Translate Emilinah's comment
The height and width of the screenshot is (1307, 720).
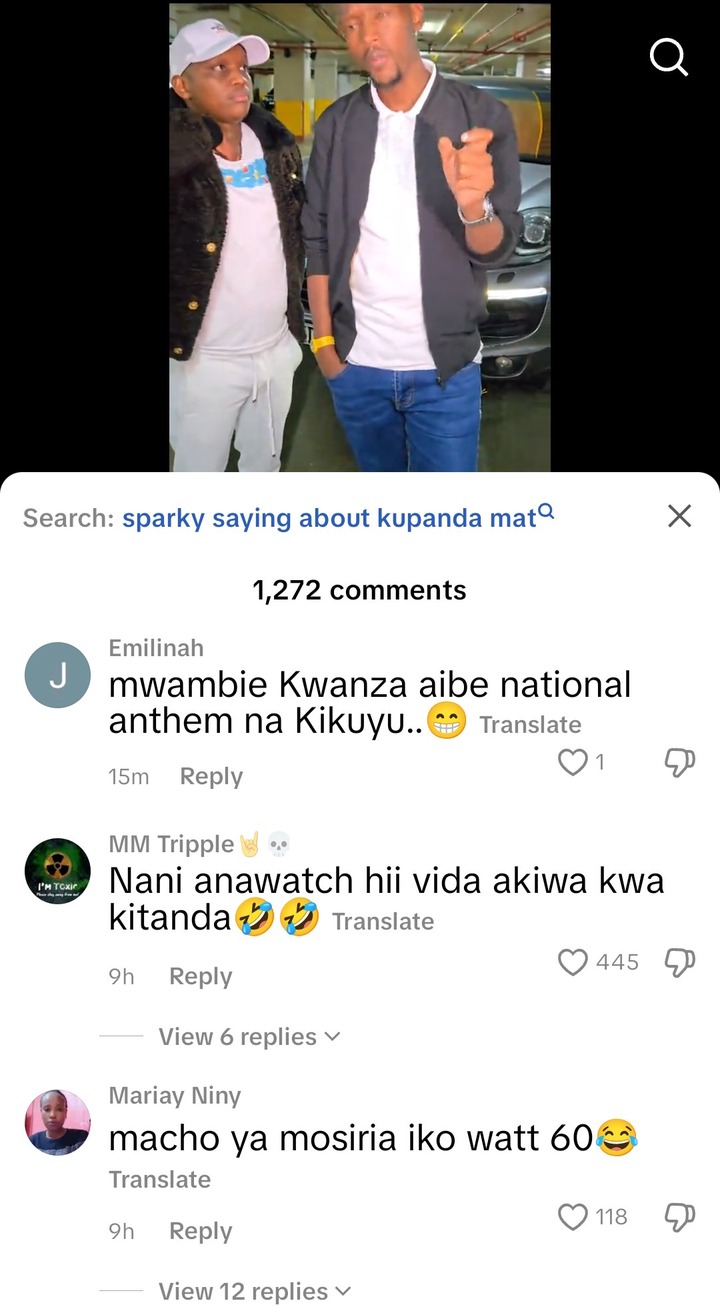pyautogui.click(x=530, y=725)
